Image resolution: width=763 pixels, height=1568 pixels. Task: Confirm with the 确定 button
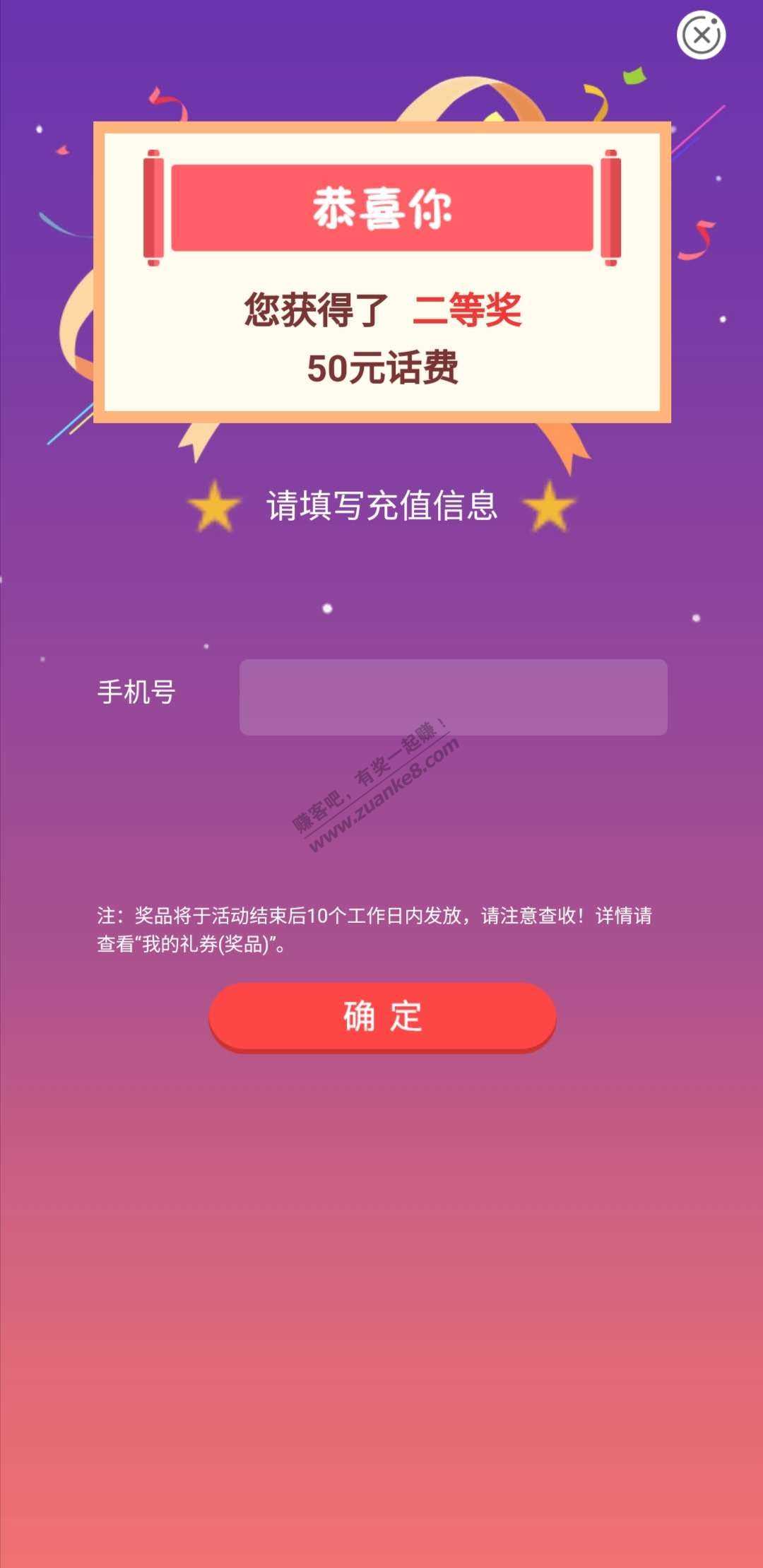click(x=382, y=1016)
